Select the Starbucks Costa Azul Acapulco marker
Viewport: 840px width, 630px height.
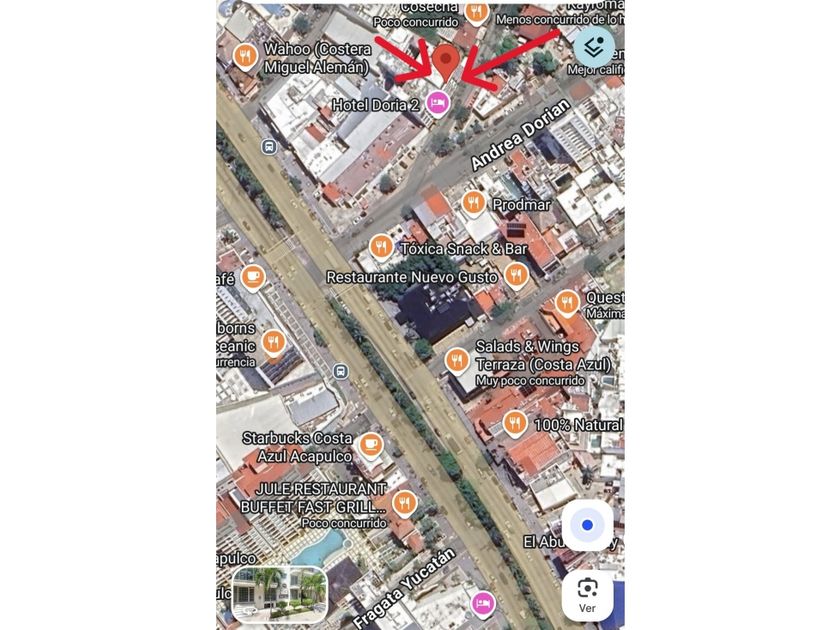click(x=371, y=444)
